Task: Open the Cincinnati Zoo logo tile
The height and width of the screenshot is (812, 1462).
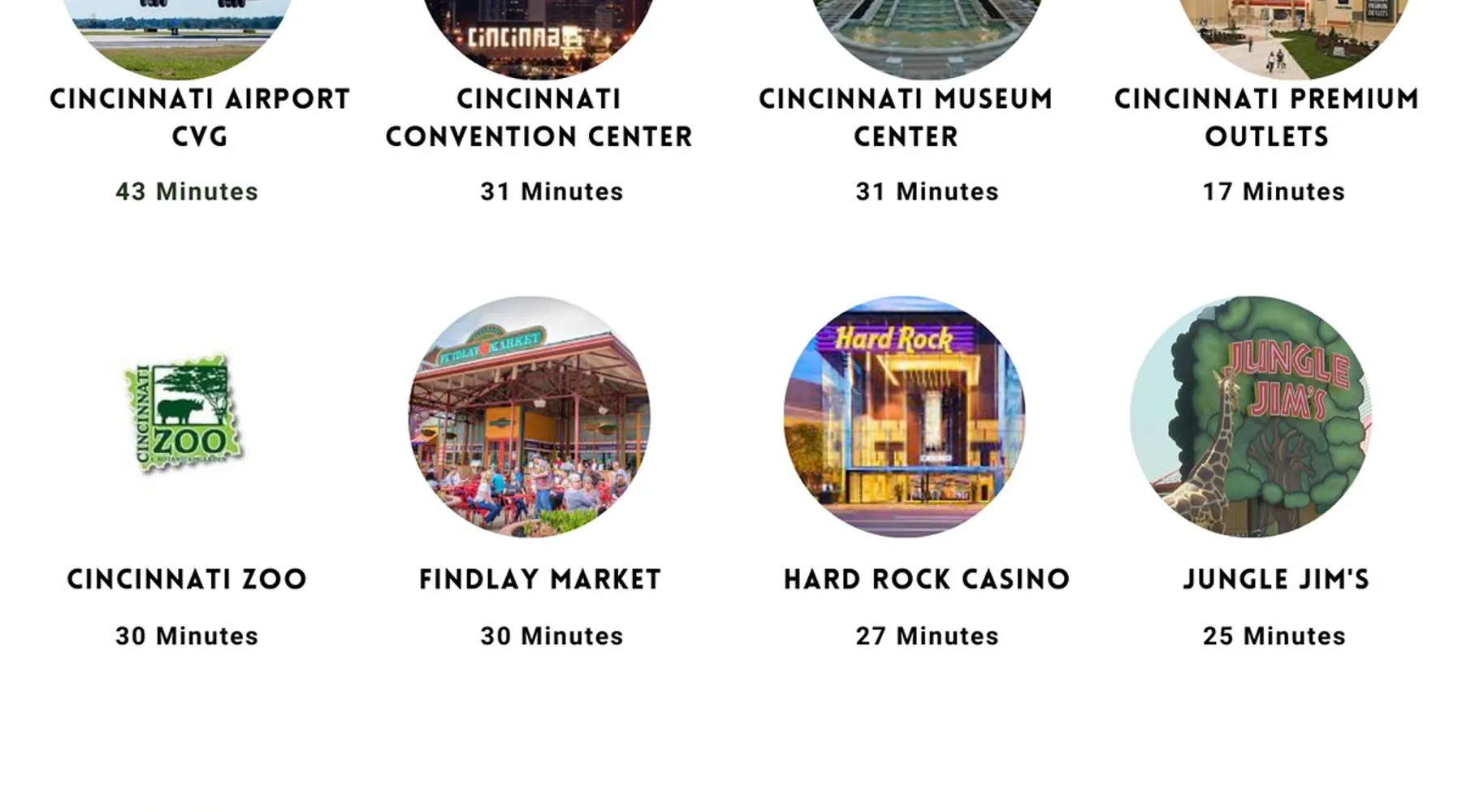Action: coord(184,415)
